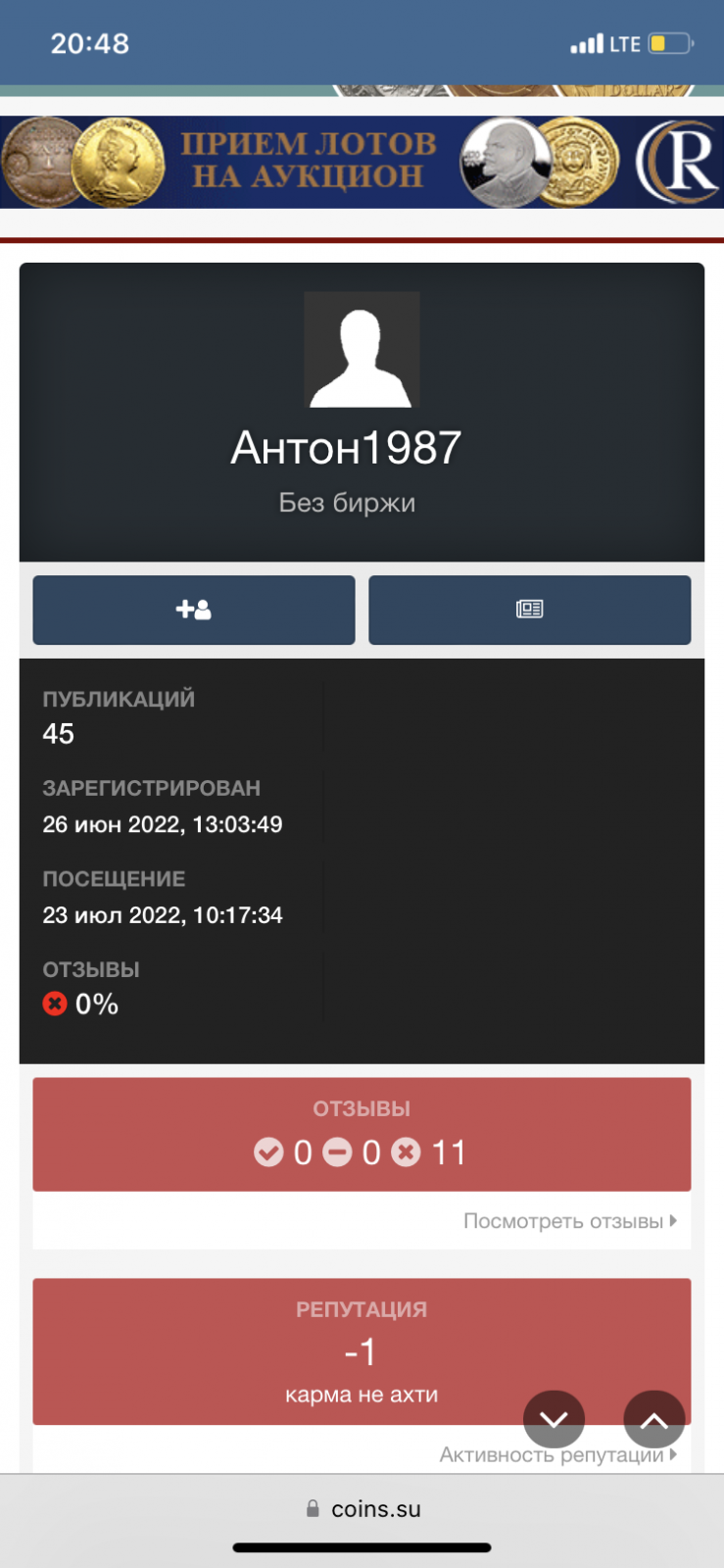Open the Активность репутации link
Screen dimensions: 724x1568
pos(558,1454)
